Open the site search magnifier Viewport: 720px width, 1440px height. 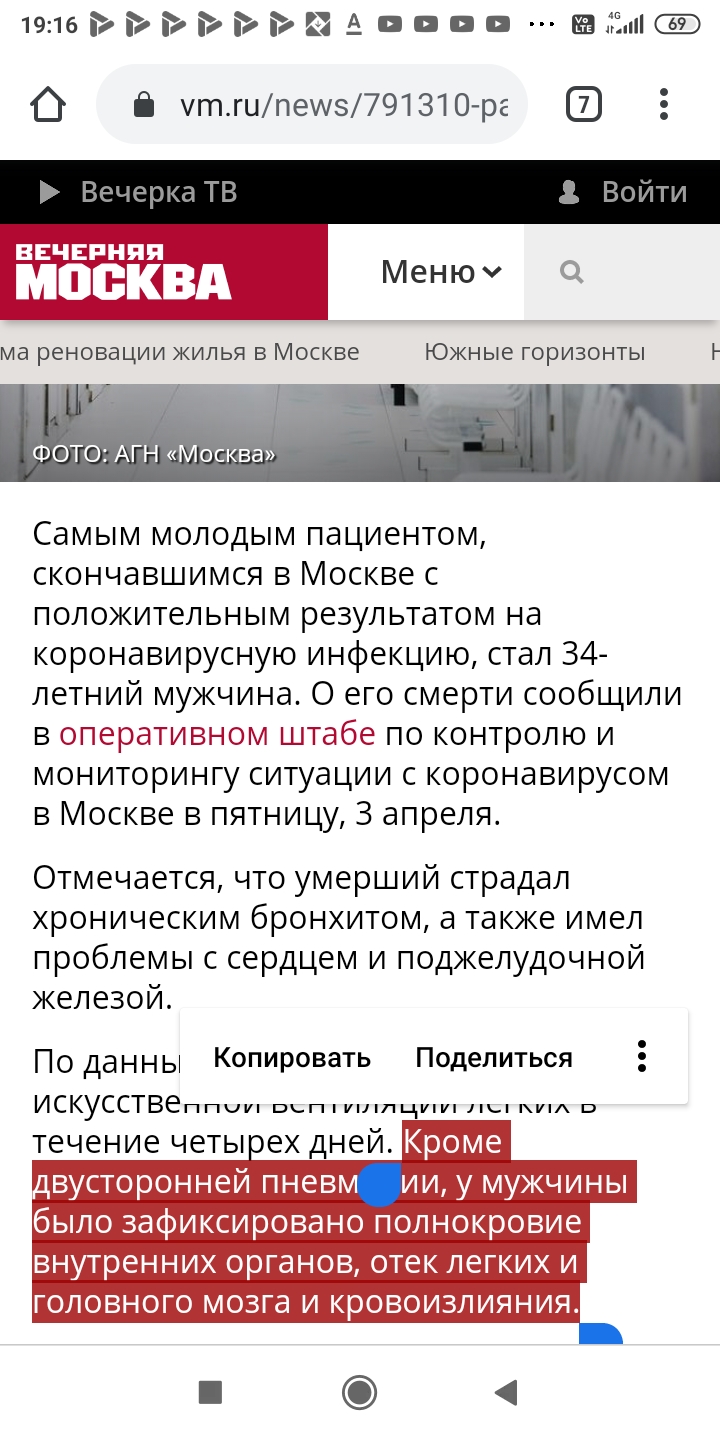572,272
